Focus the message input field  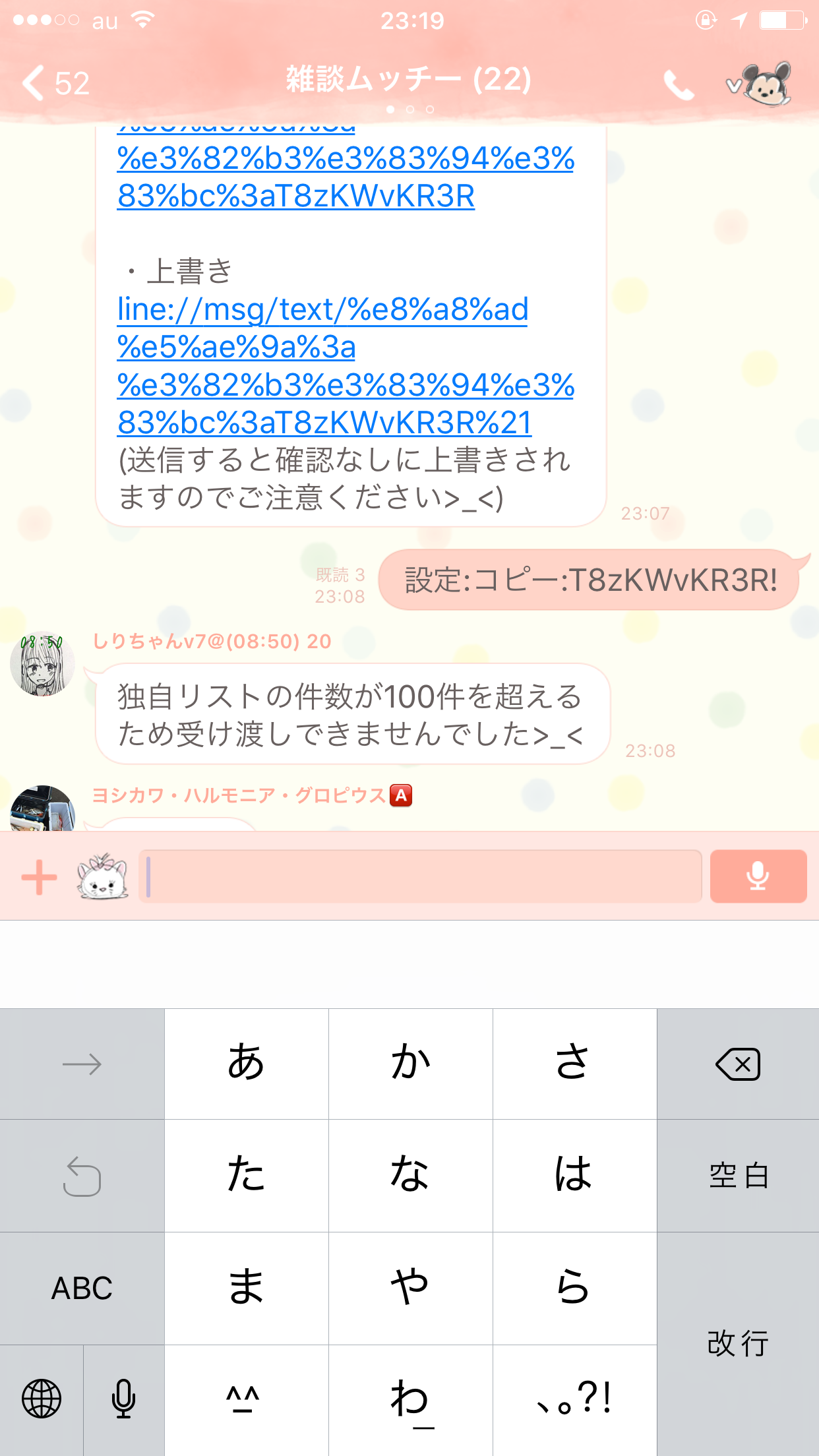[x=422, y=876]
